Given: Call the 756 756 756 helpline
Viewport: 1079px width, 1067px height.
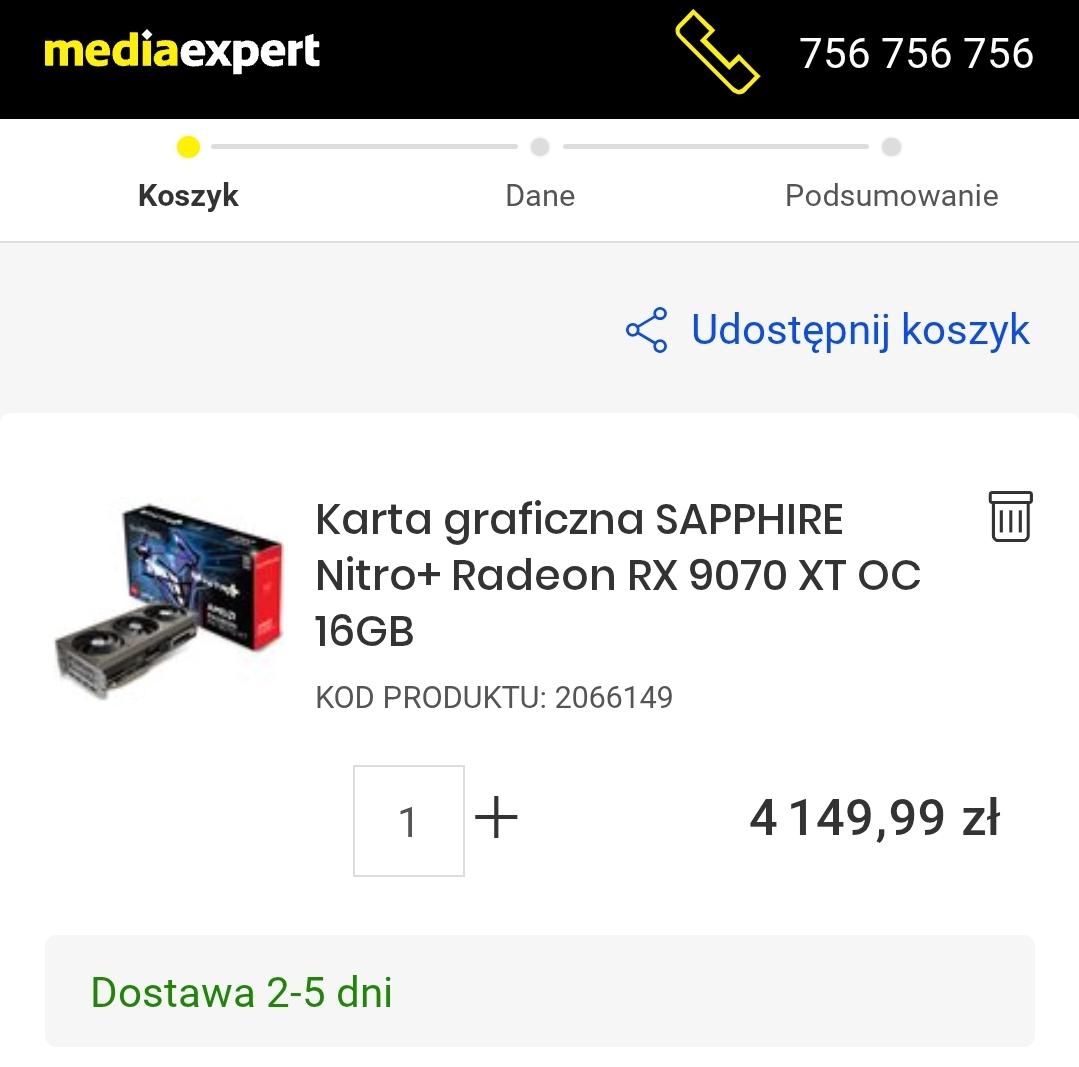Looking at the screenshot, I should point(915,54).
